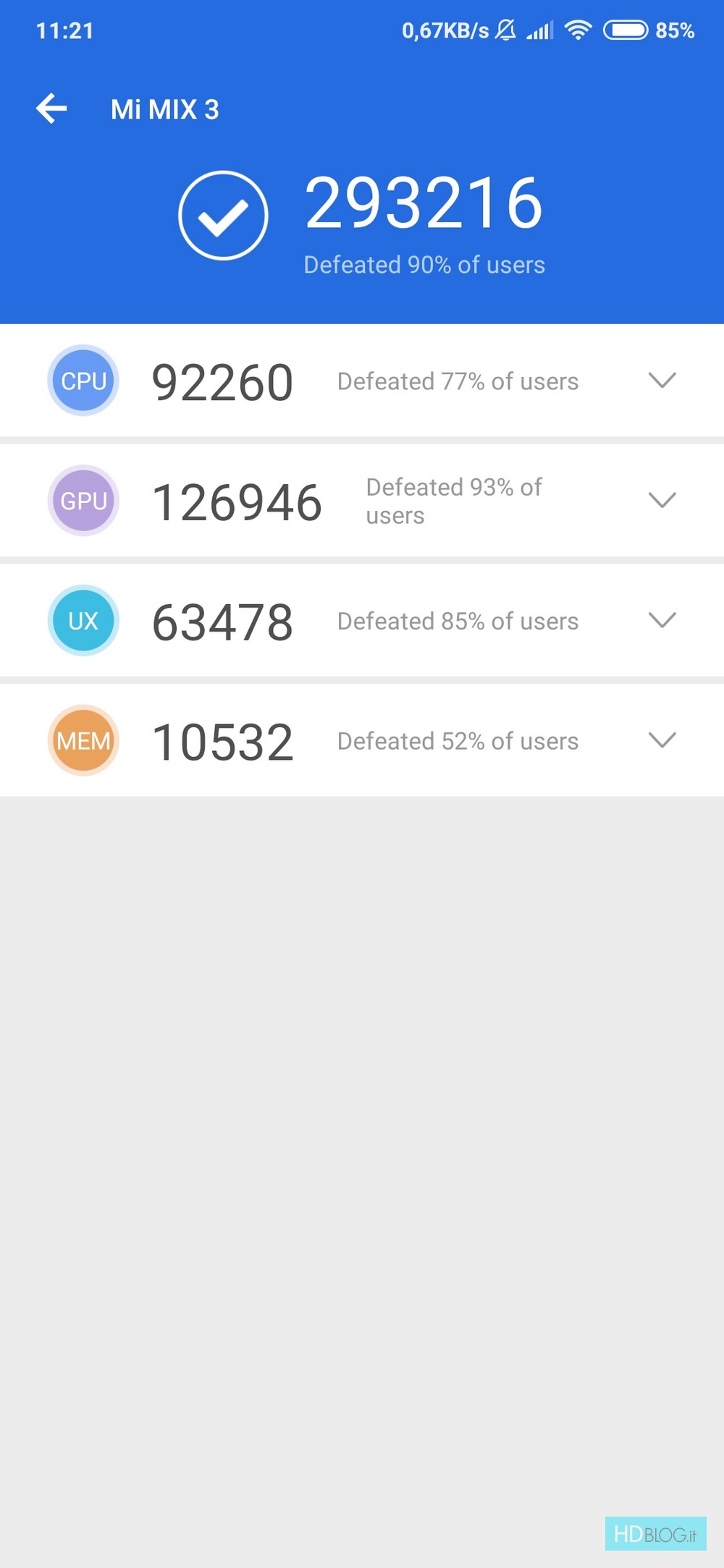Expand the GPU score breakdown
Viewport: 724px width, 1568px height.
coord(662,501)
